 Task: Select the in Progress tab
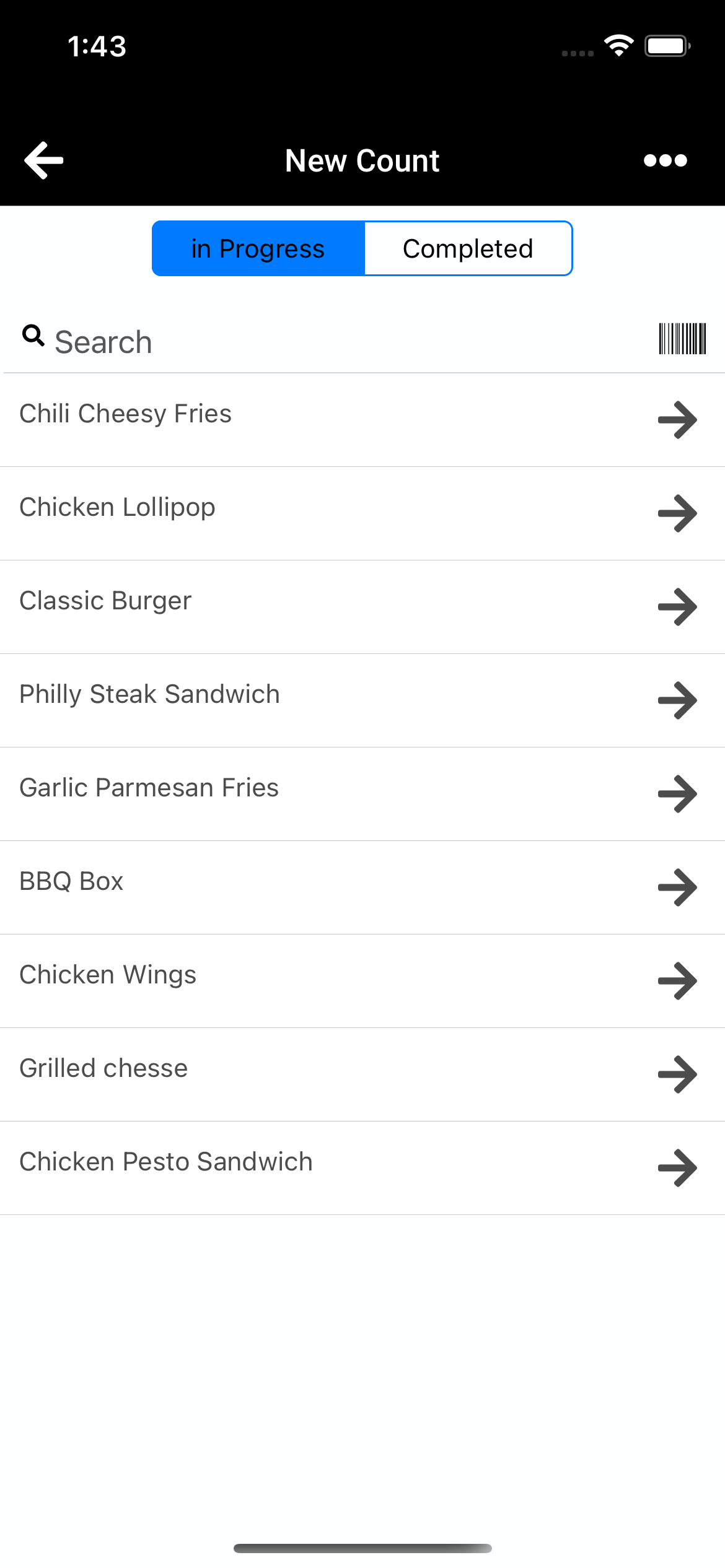coord(258,248)
